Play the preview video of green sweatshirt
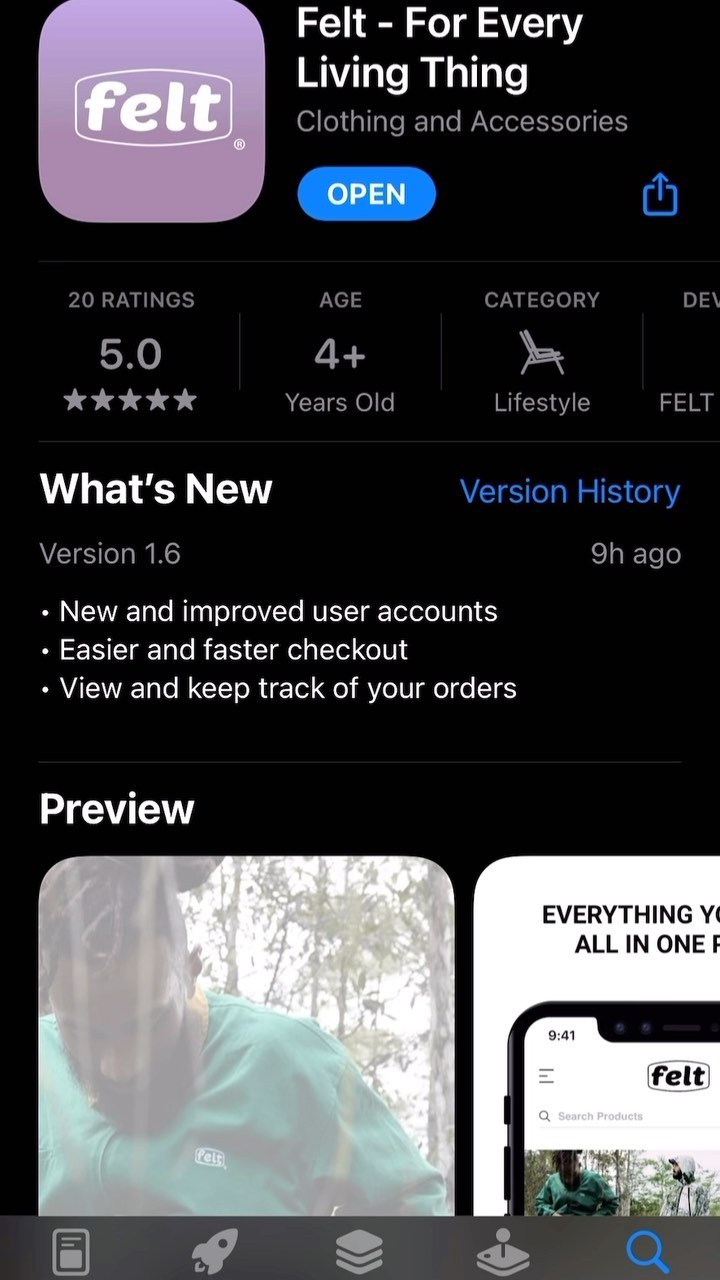The width and height of the screenshot is (720, 1280). (x=246, y=1035)
